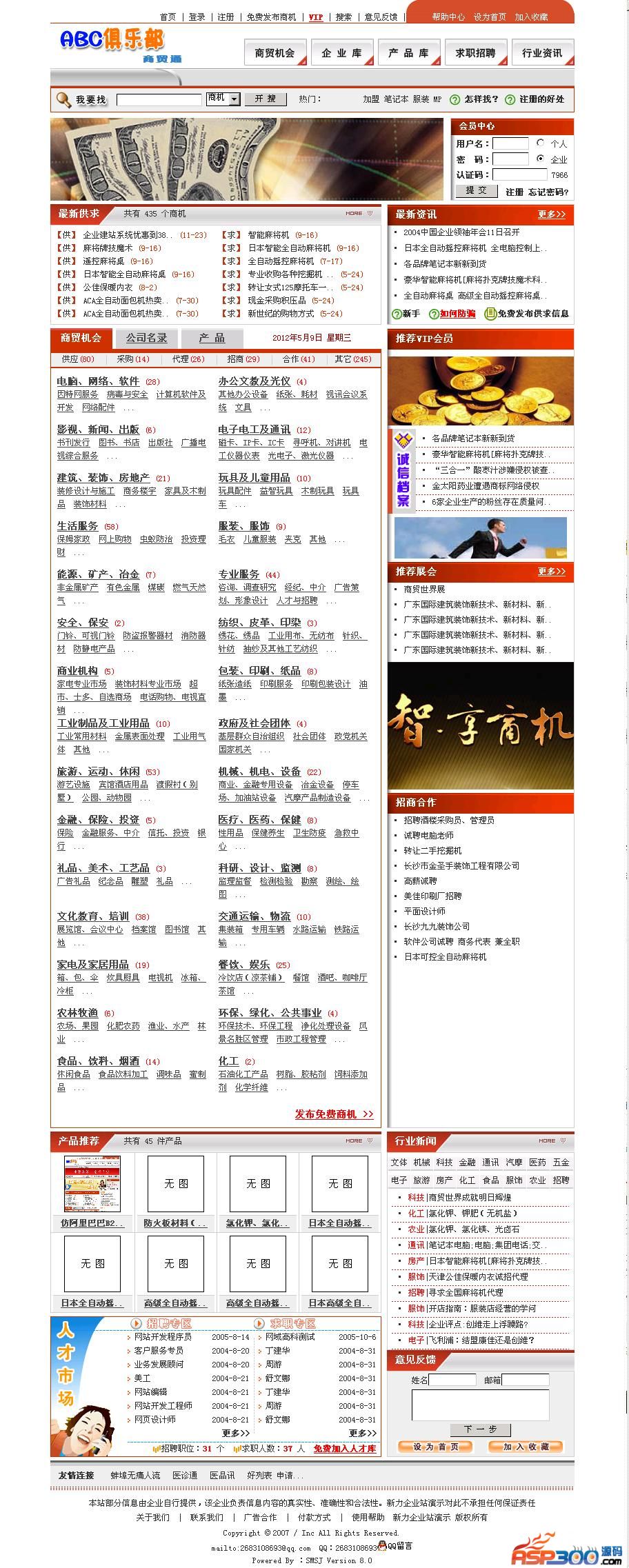The image size is (629, 1568).
Task: Tap the 用户名 input field
Action: click(510, 143)
